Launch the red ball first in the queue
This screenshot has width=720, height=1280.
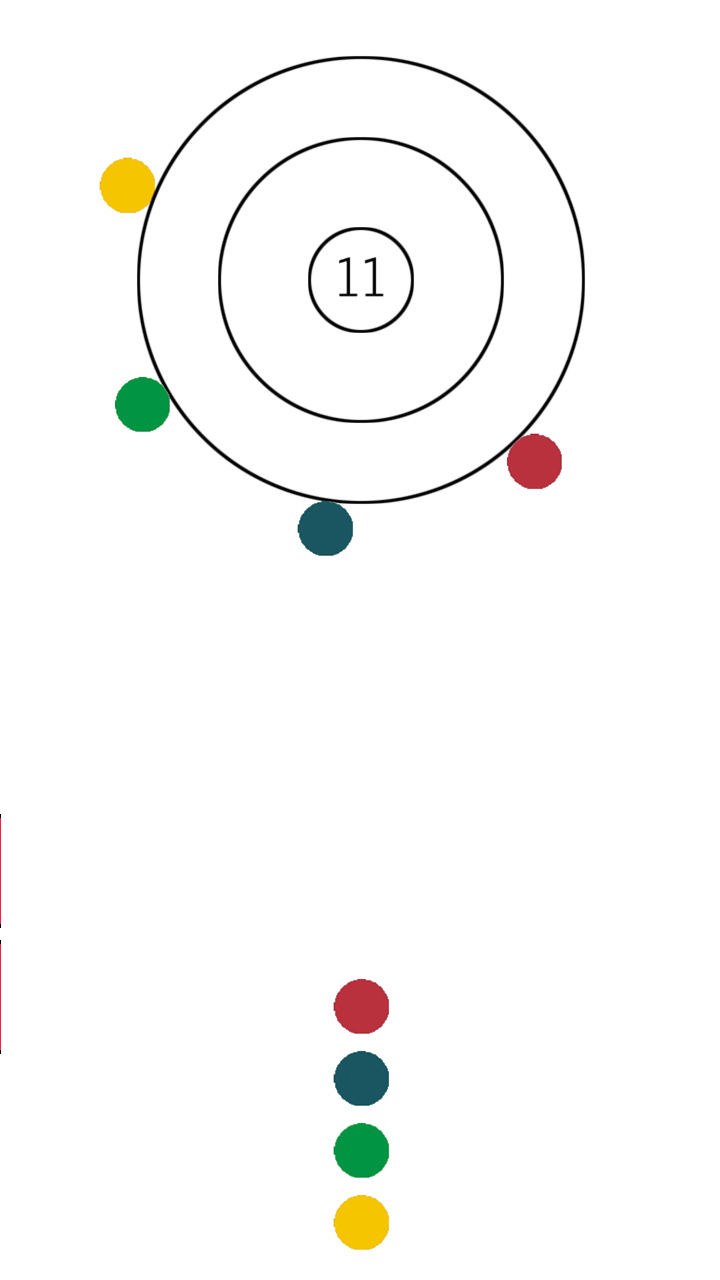point(361,1006)
